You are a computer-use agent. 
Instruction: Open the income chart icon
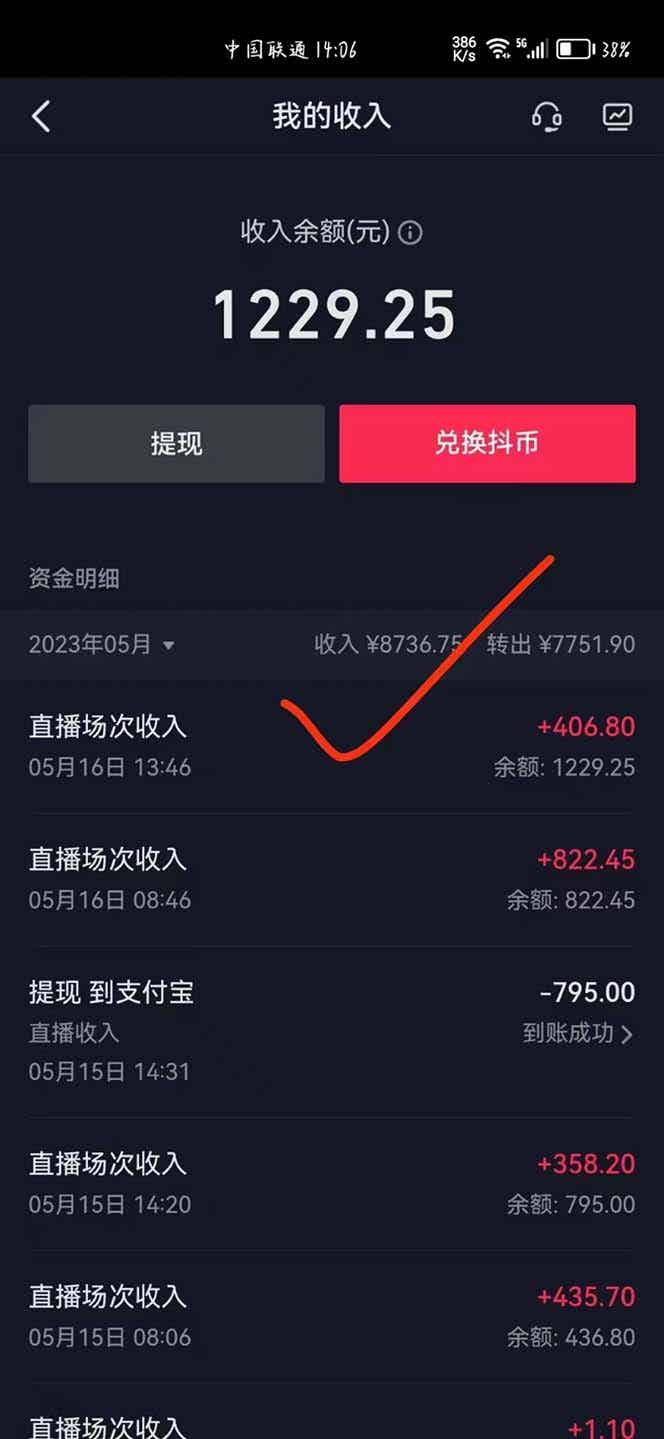[617, 117]
